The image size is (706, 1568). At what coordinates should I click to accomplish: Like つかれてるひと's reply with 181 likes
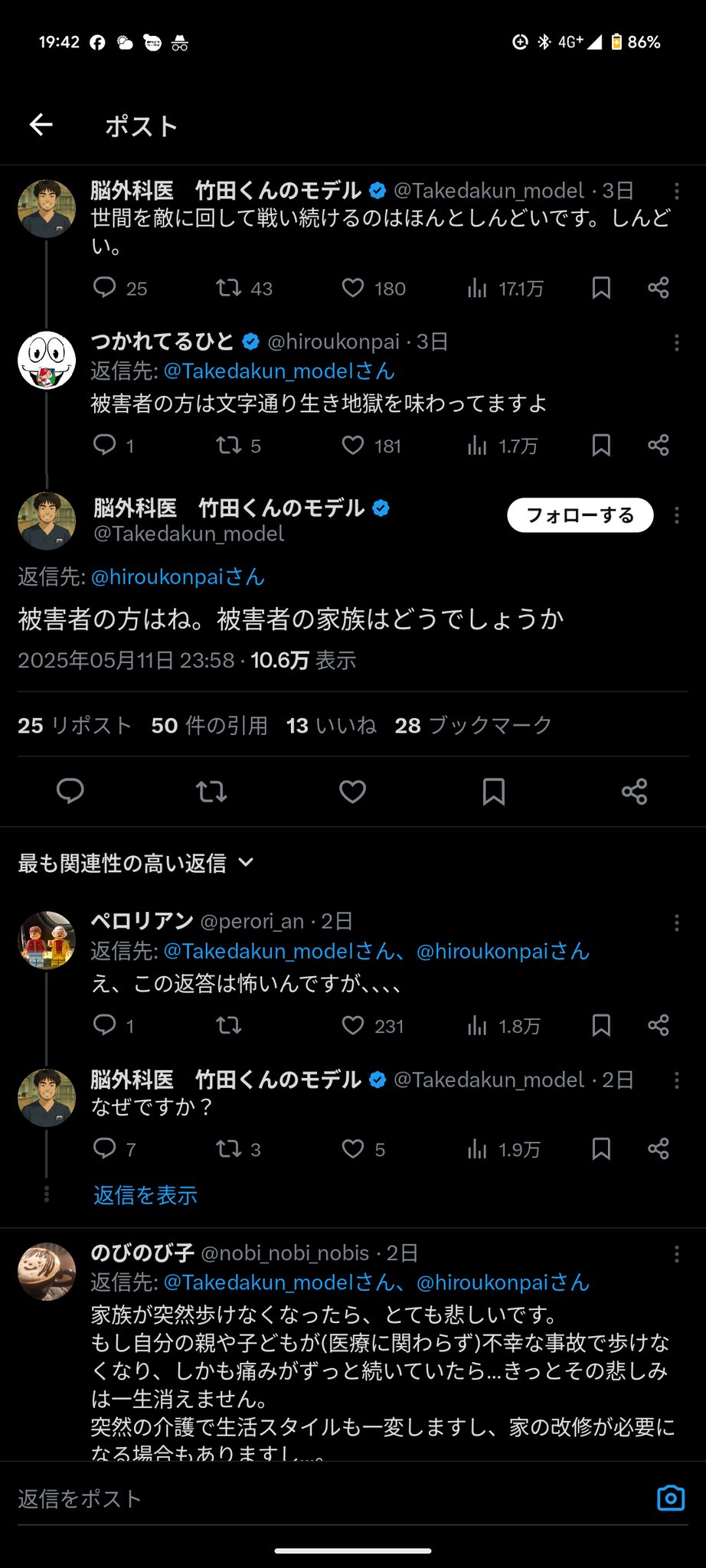[353, 446]
